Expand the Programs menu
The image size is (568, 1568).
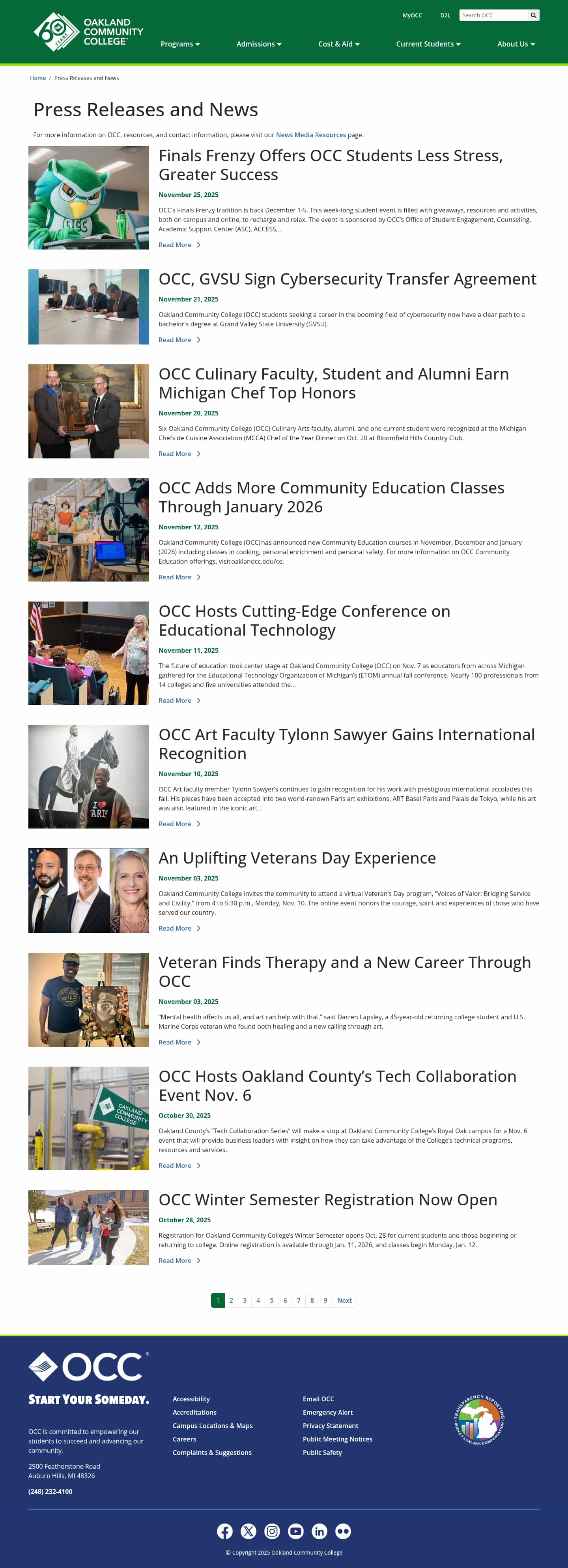tap(180, 44)
